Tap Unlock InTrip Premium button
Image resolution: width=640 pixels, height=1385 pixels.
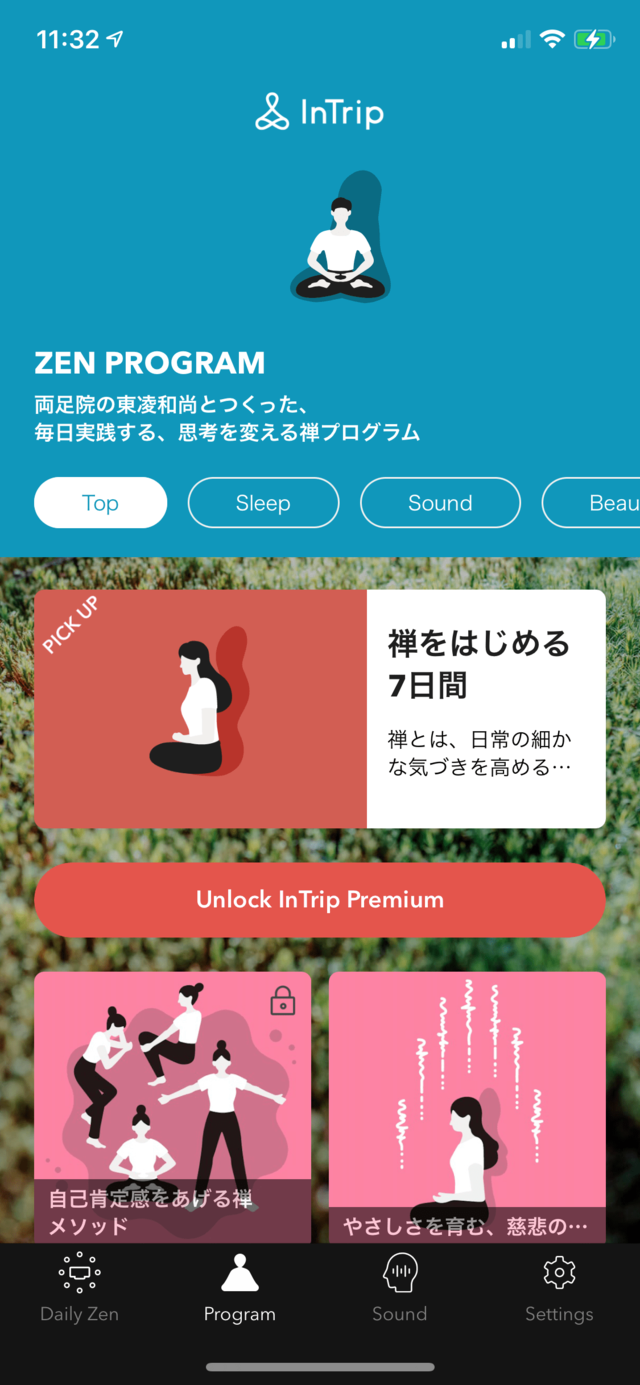[320, 900]
